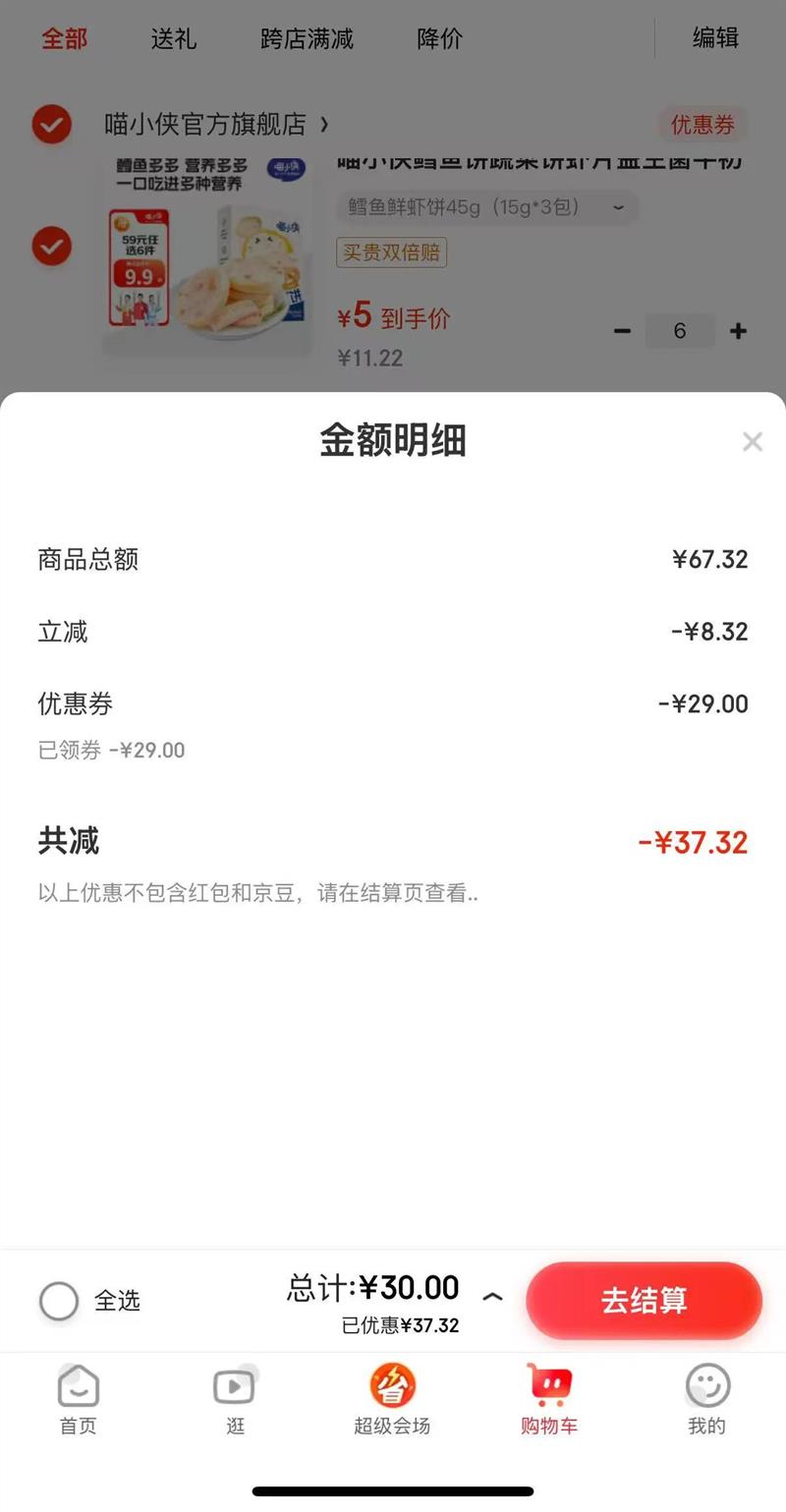Tap 去结算 to check out
The width and height of the screenshot is (786, 1512).
coord(644,1300)
